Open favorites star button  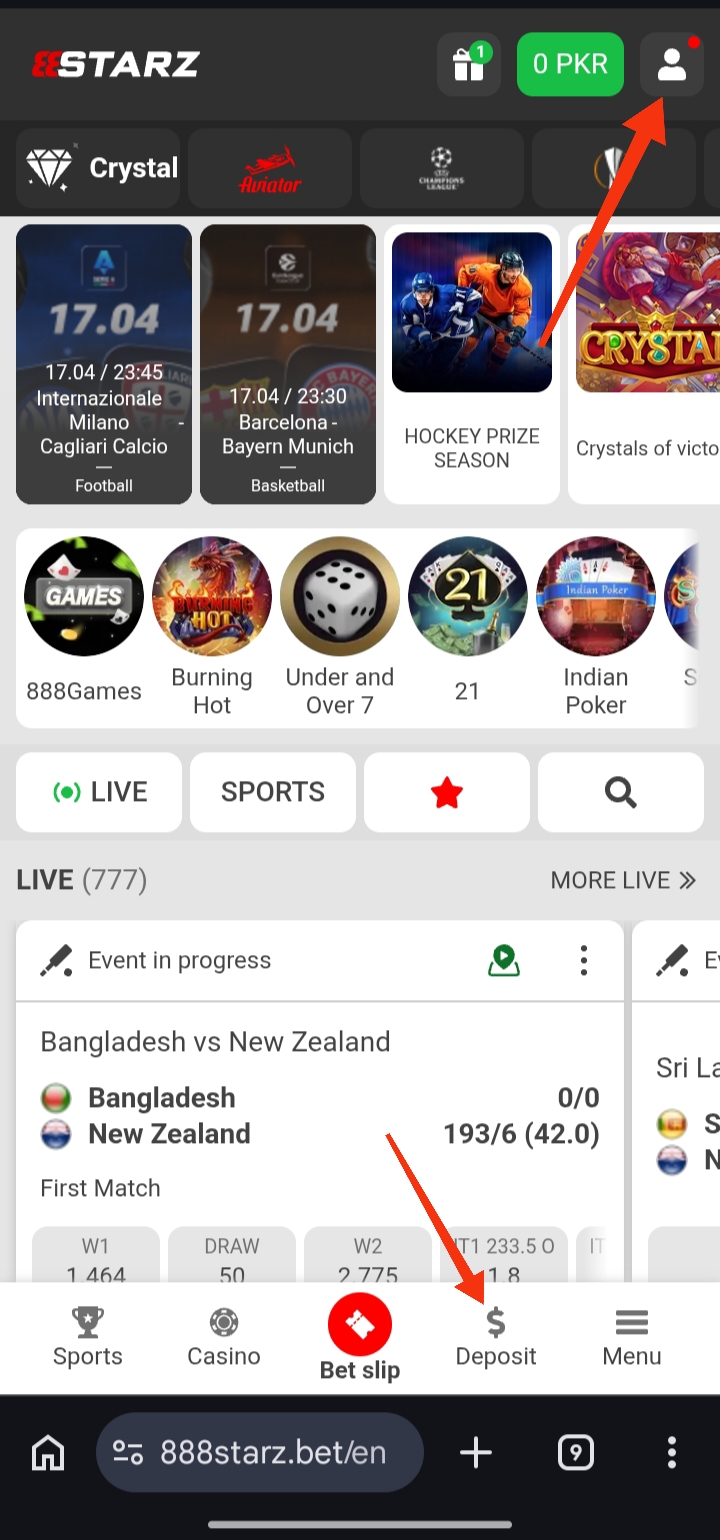(x=447, y=792)
